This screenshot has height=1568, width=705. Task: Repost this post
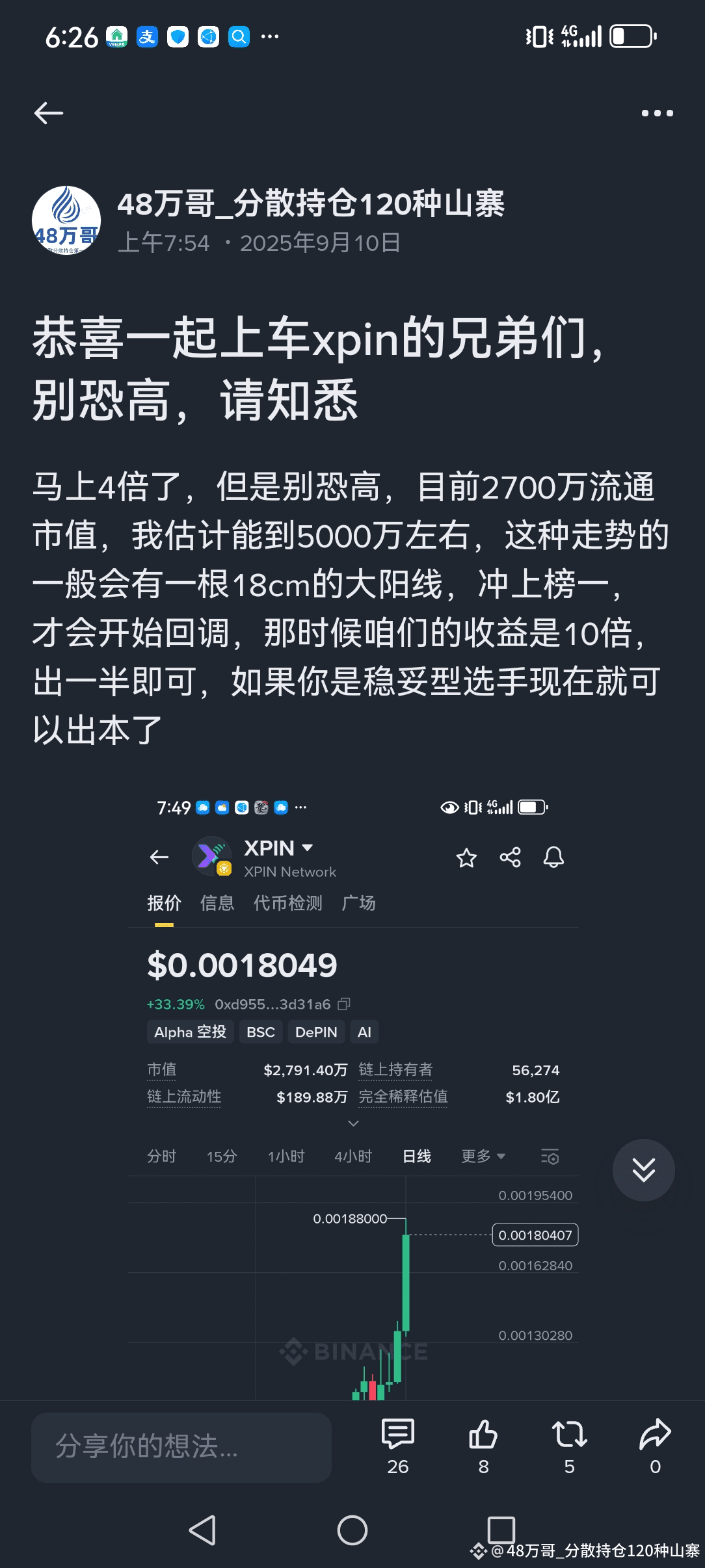pyautogui.click(x=569, y=1445)
